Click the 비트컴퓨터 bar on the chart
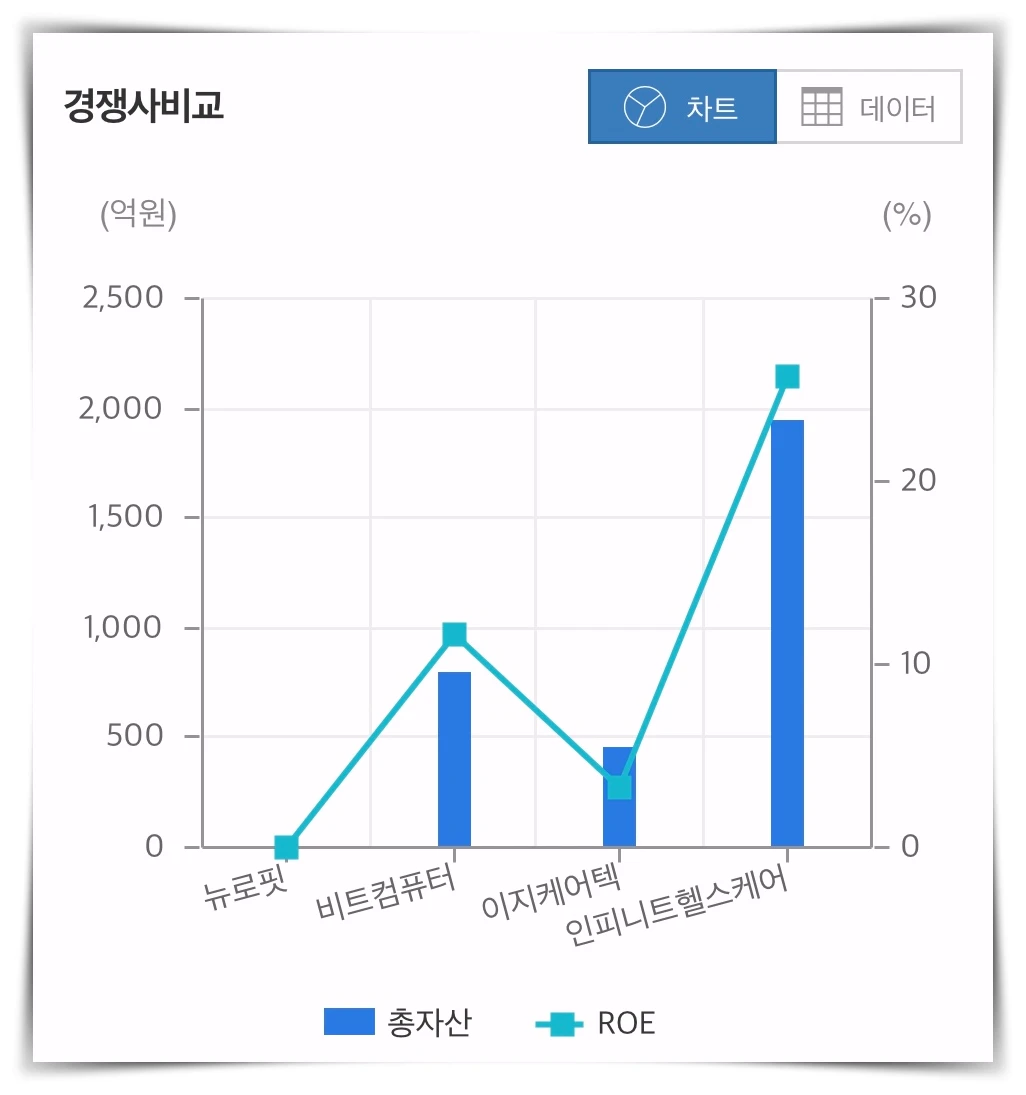The height and width of the screenshot is (1095, 1026). point(455,760)
